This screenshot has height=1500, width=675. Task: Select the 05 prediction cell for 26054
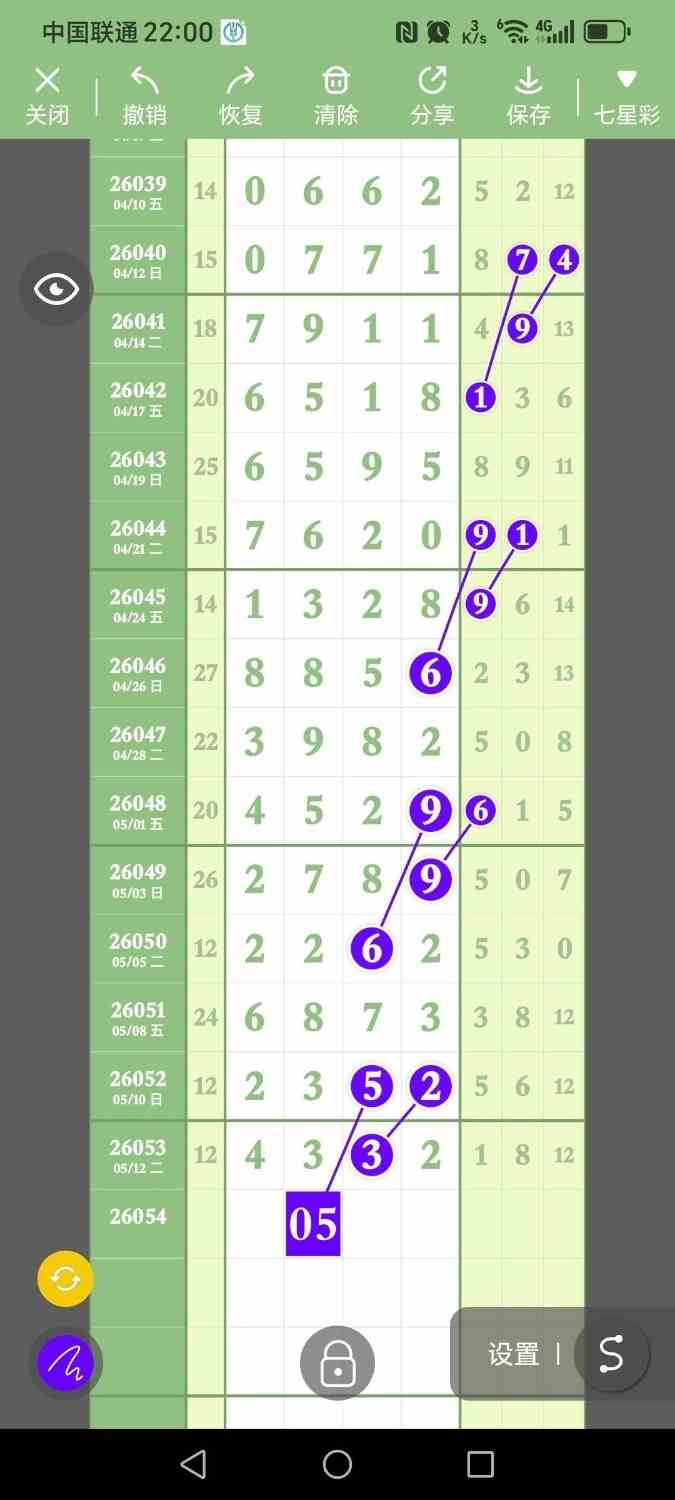[x=313, y=1224]
